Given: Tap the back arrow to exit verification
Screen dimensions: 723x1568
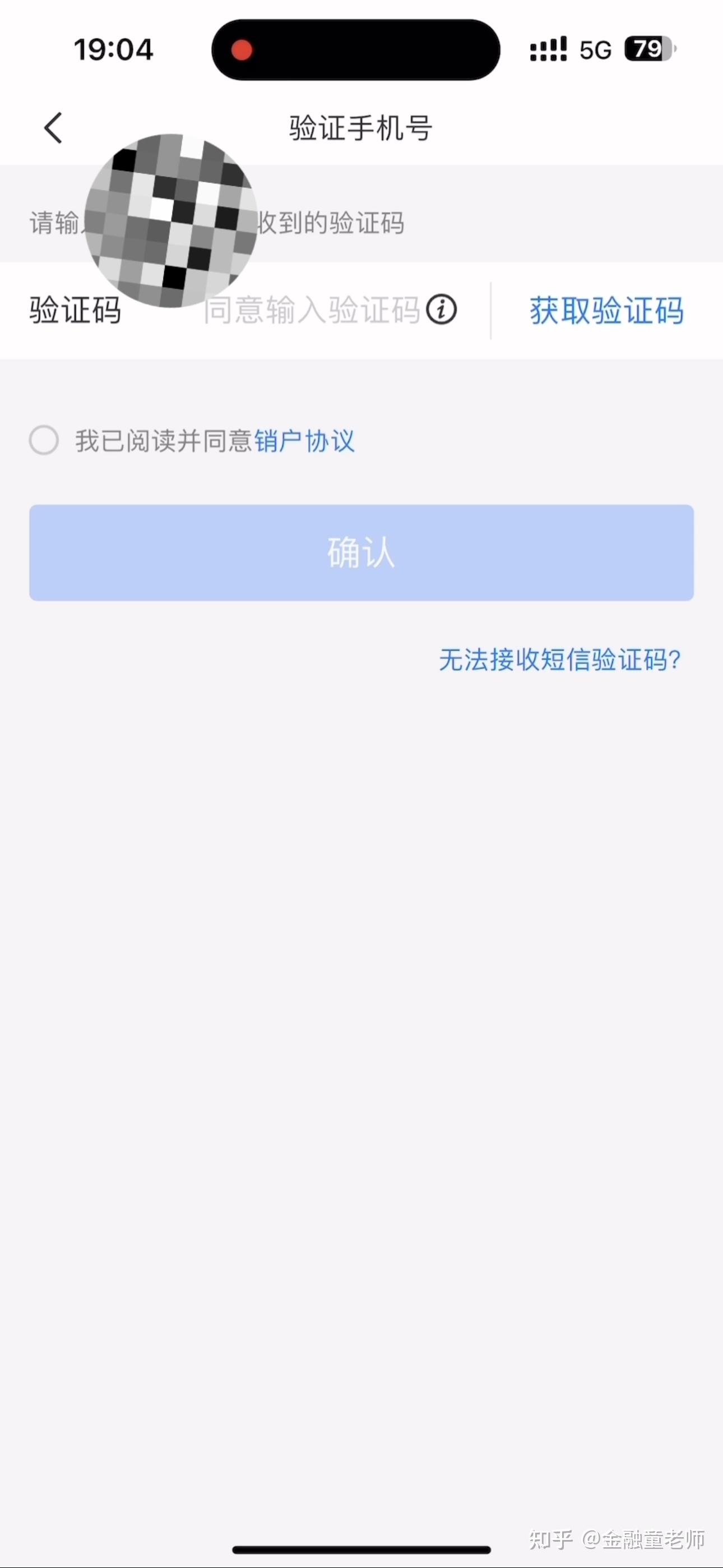Looking at the screenshot, I should click(53, 128).
